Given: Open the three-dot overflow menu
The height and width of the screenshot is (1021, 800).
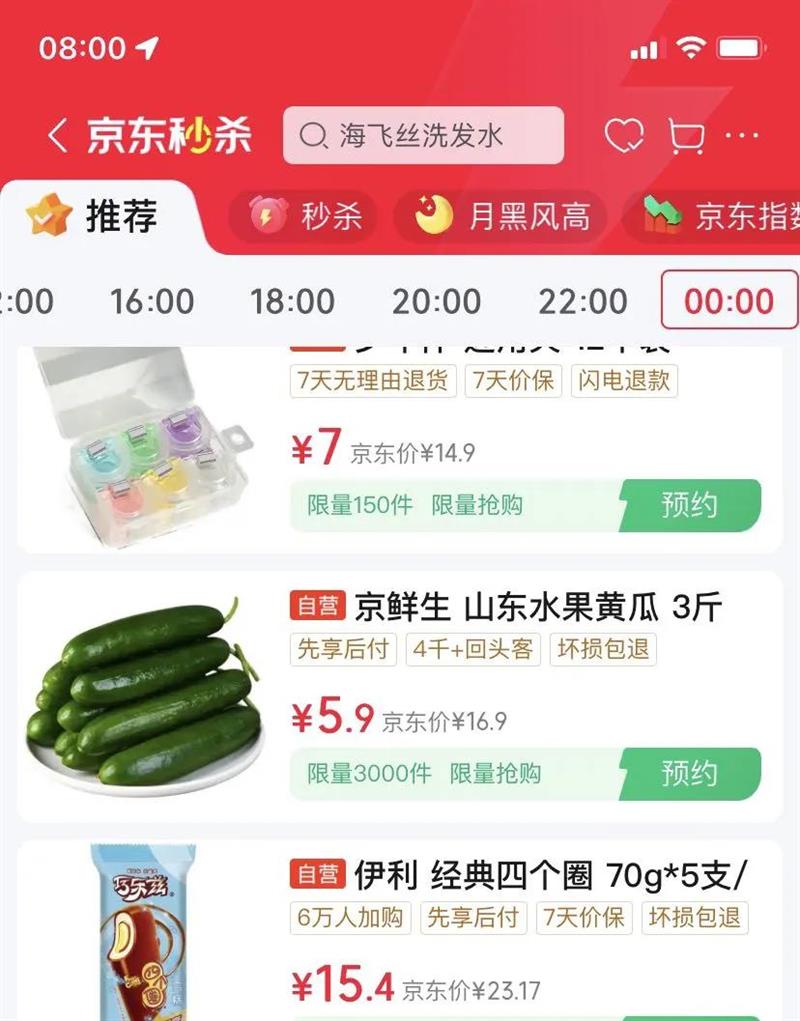Looking at the screenshot, I should [742, 136].
